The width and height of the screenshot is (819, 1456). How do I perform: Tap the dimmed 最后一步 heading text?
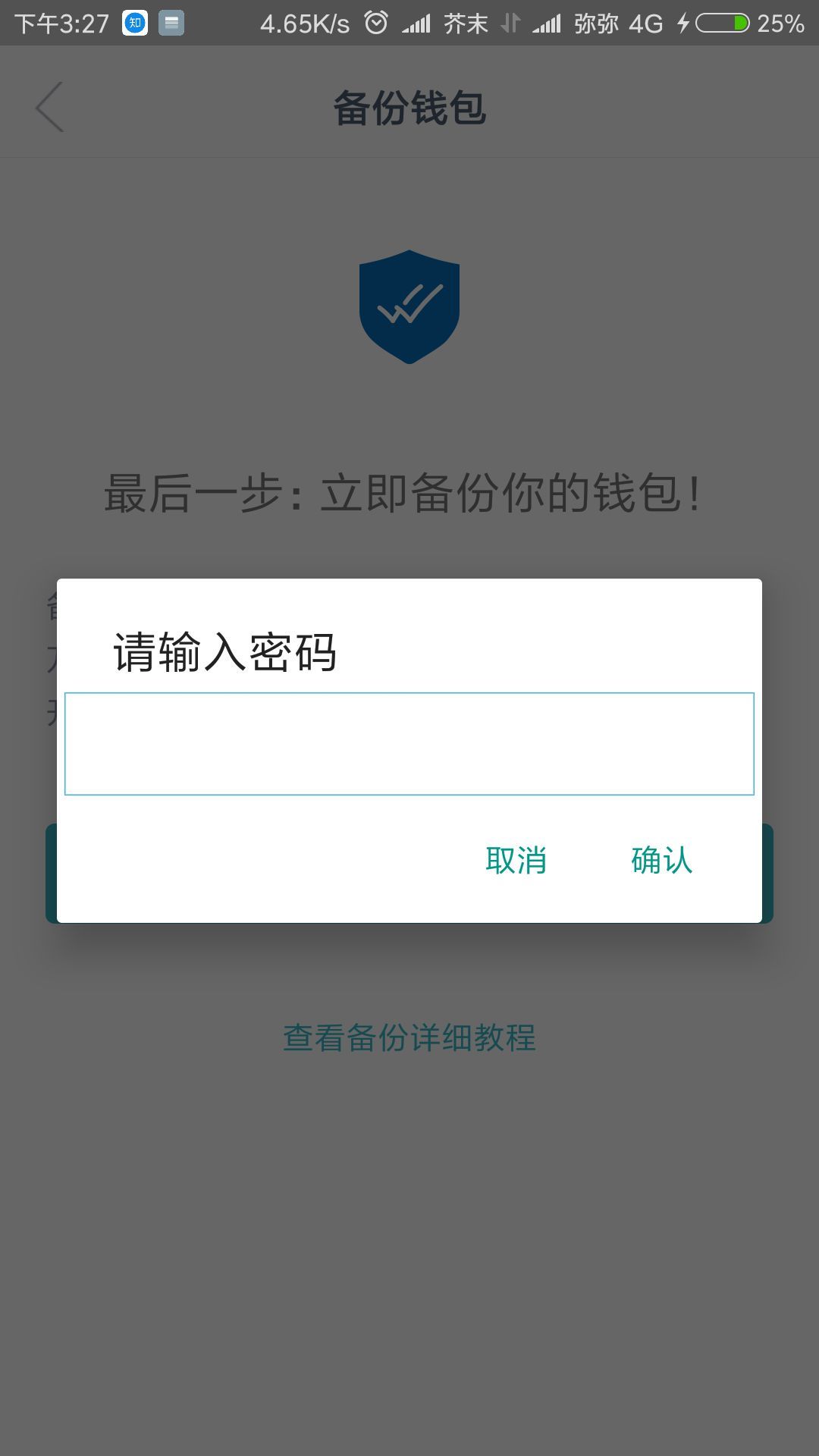point(403,493)
